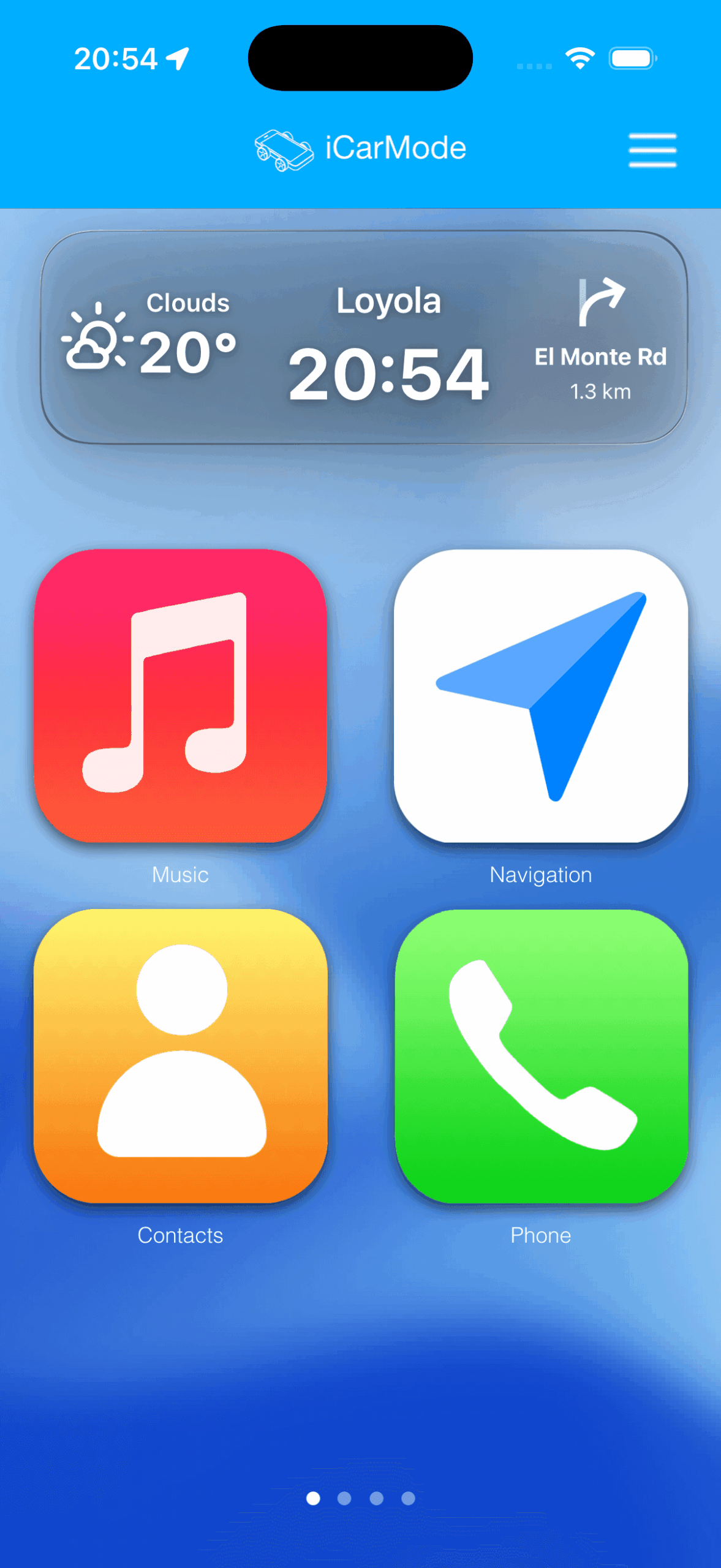Open the Phone dialer

[540, 1056]
